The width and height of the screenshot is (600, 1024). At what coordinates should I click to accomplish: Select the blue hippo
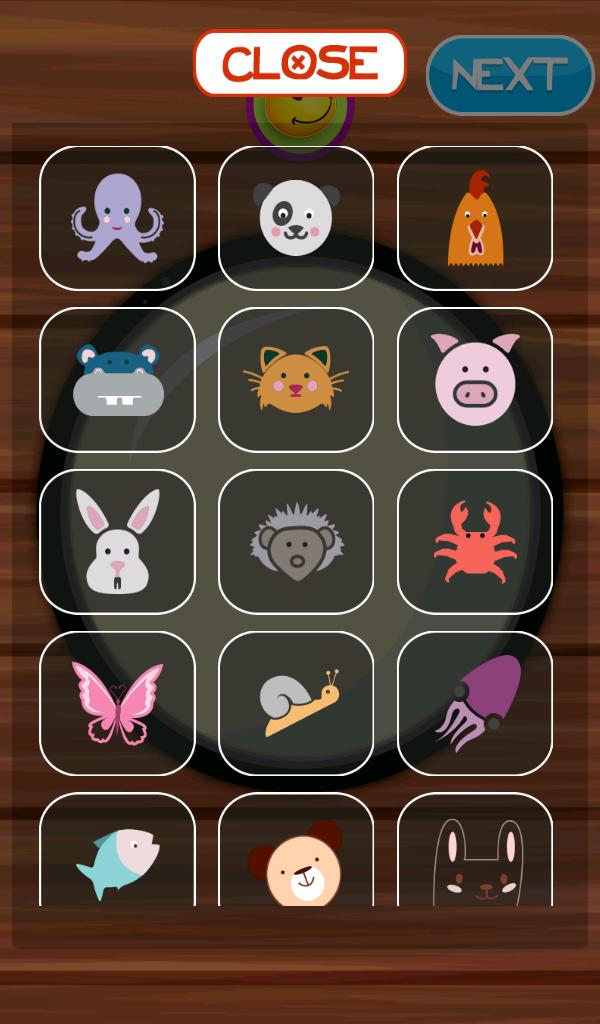[117, 380]
